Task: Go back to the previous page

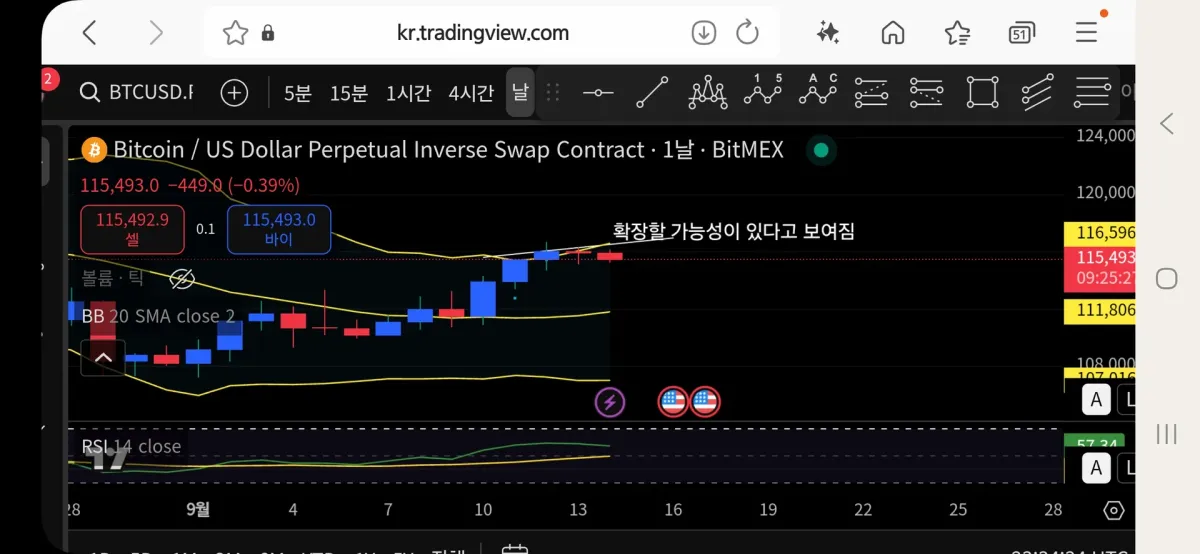Action: pos(89,33)
